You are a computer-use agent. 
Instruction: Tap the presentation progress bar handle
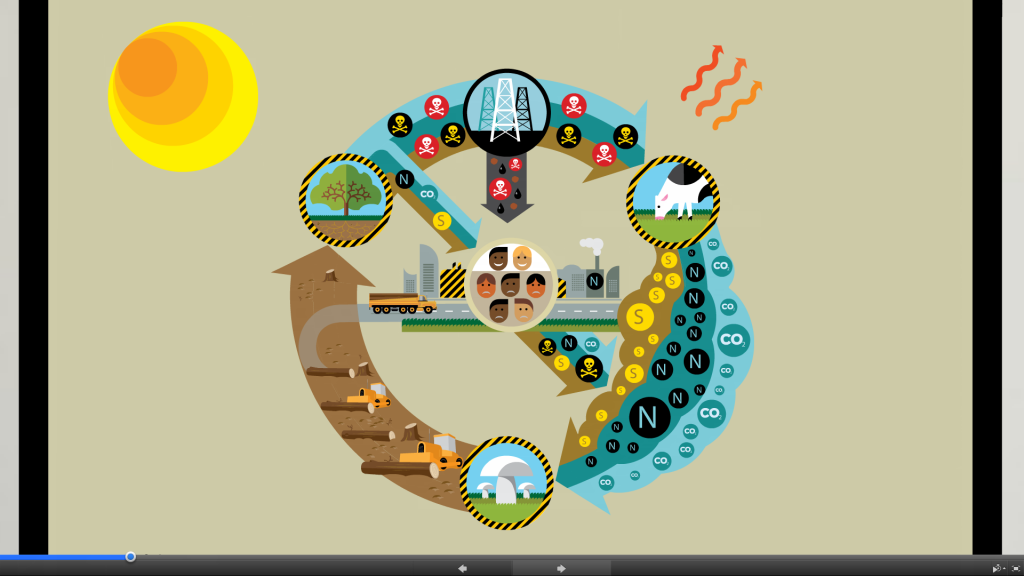130,557
